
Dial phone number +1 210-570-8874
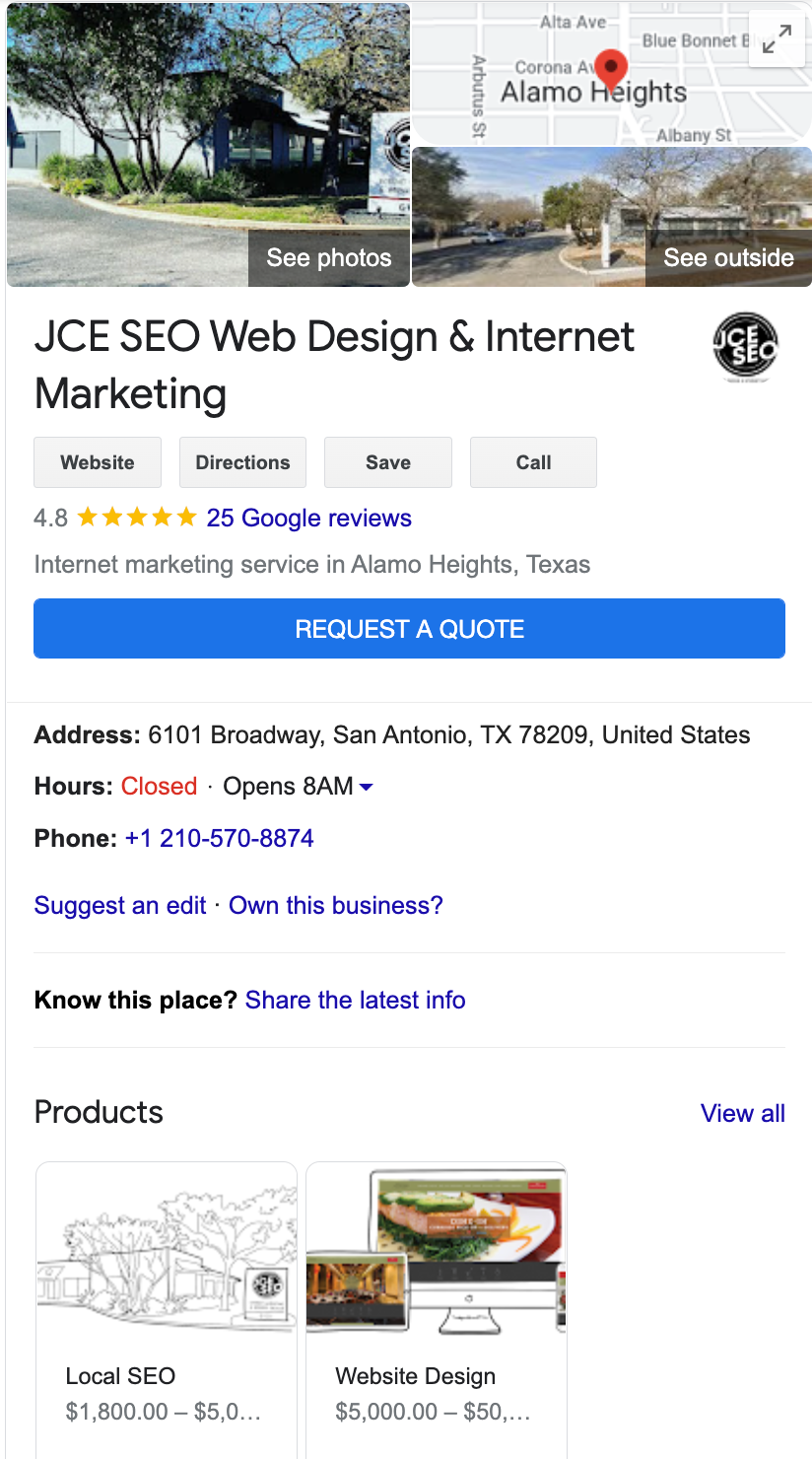219,839
